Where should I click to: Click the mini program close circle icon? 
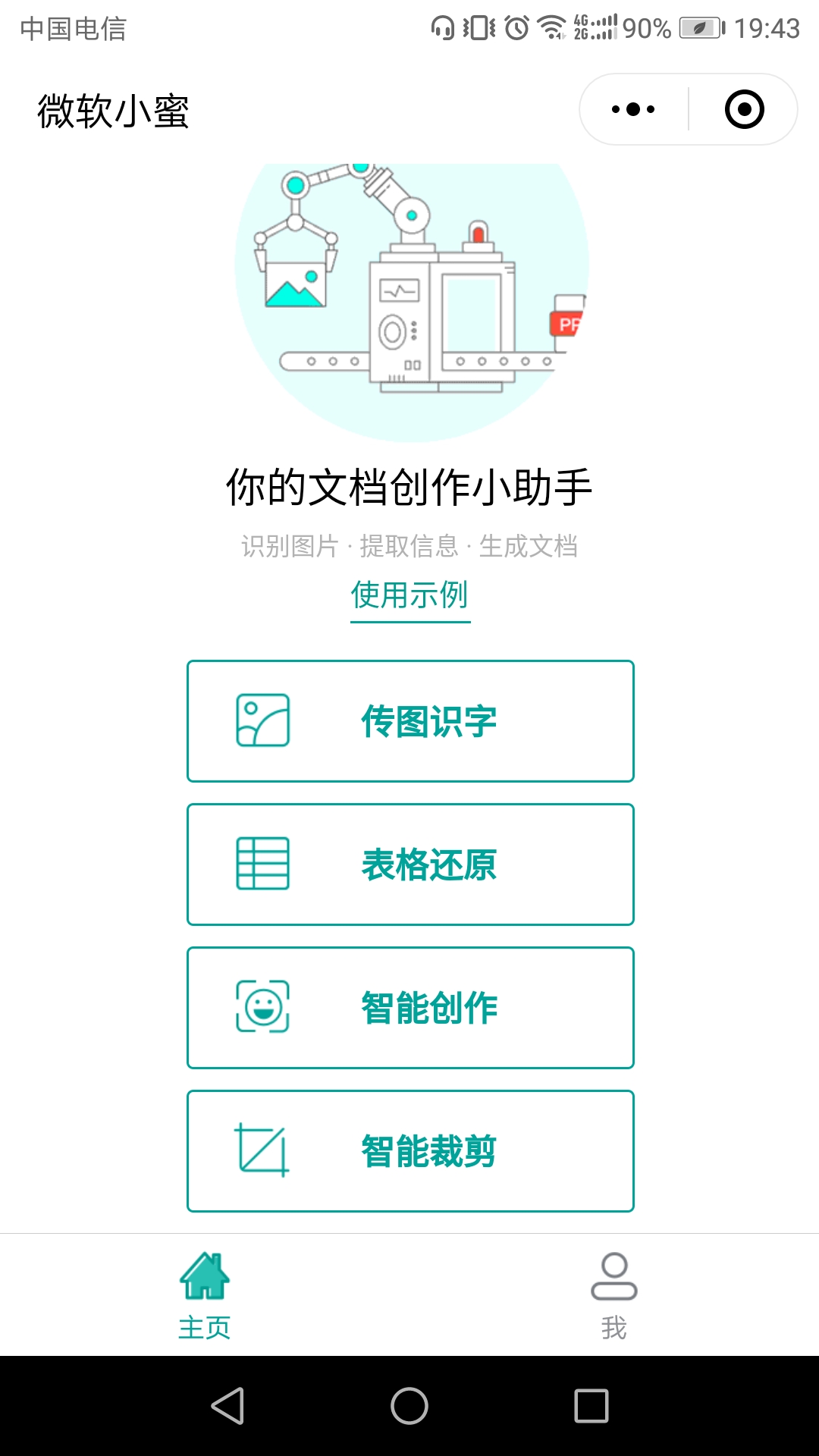click(745, 109)
